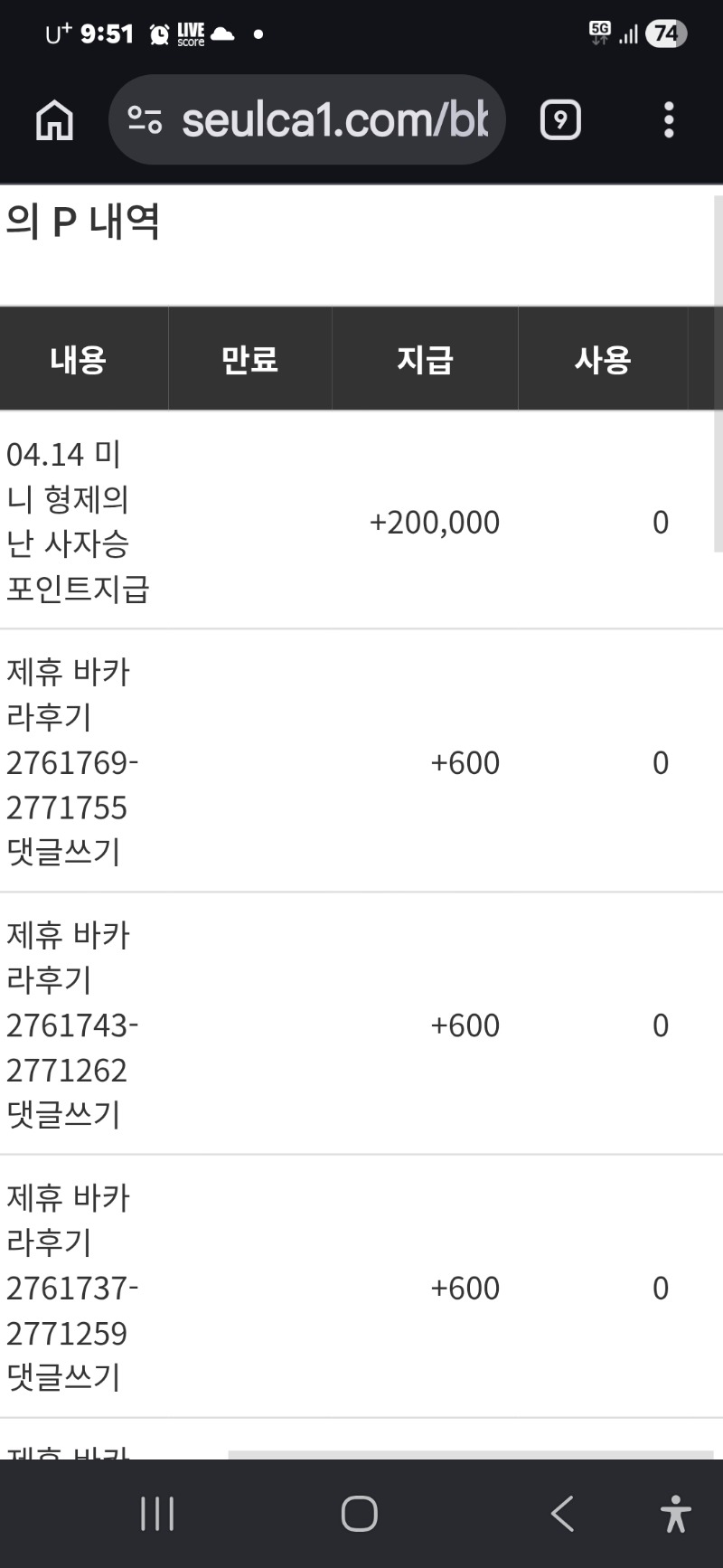The width and height of the screenshot is (723, 1568).
Task: Open the accessibility shortcut button
Action: [675, 1513]
